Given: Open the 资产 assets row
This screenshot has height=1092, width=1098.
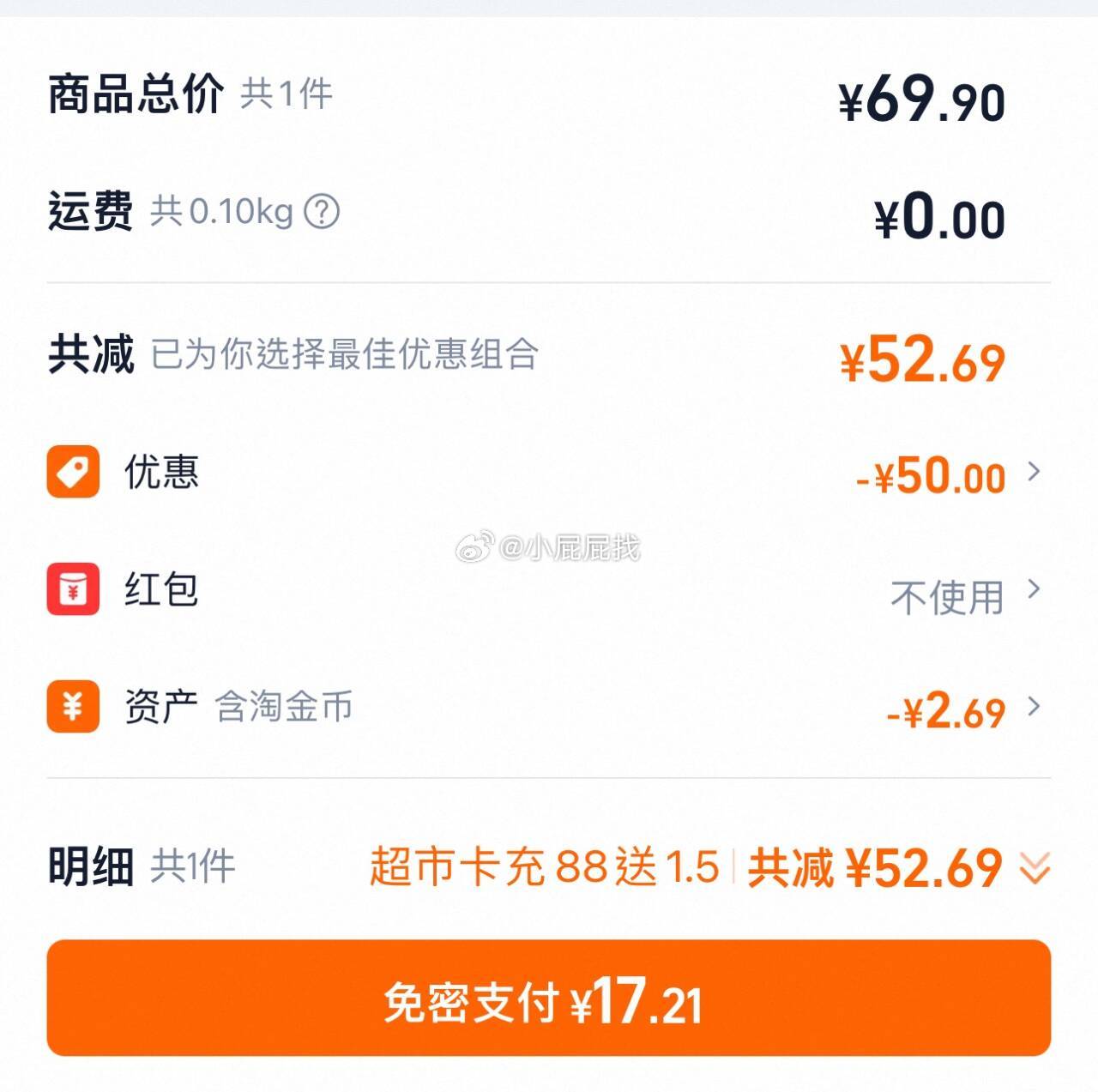Looking at the screenshot, I should pyautogui.click(x=548, y=708).
